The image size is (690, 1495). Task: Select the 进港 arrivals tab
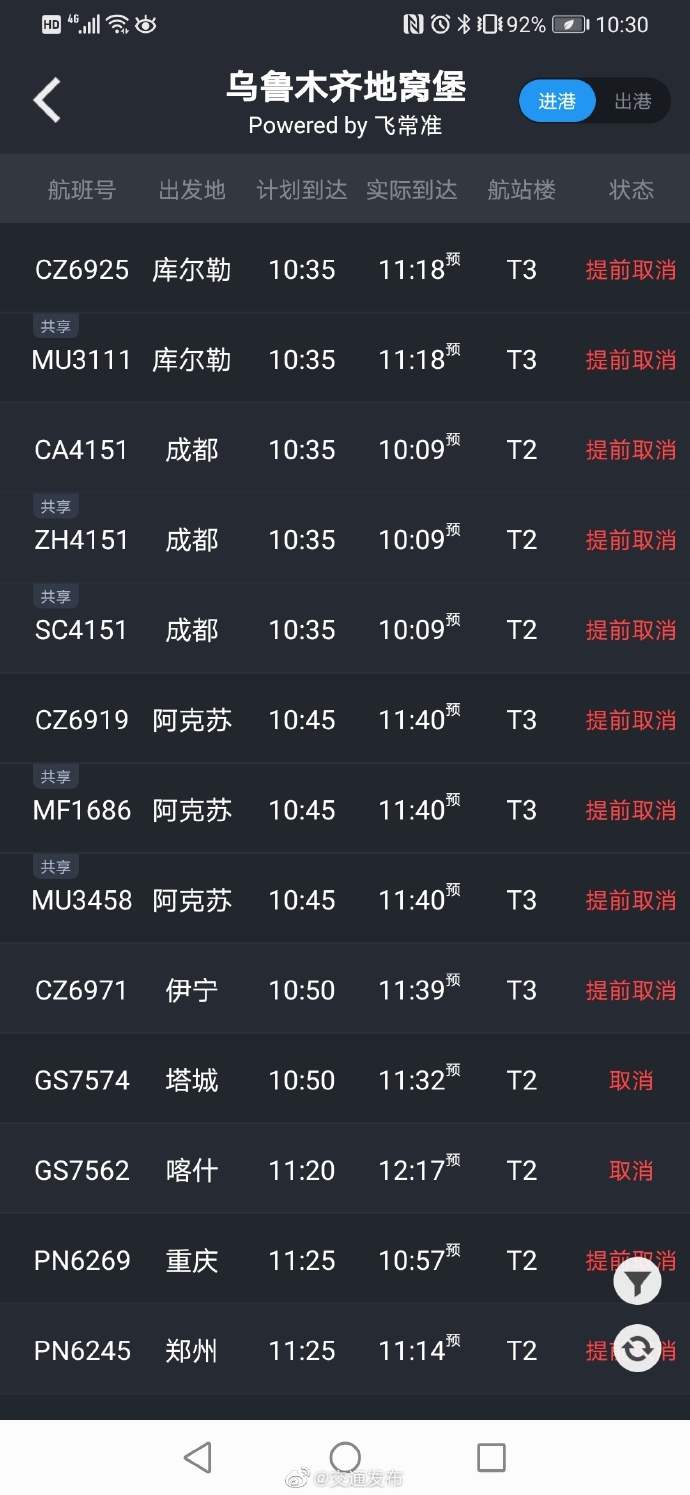point(557,101)
